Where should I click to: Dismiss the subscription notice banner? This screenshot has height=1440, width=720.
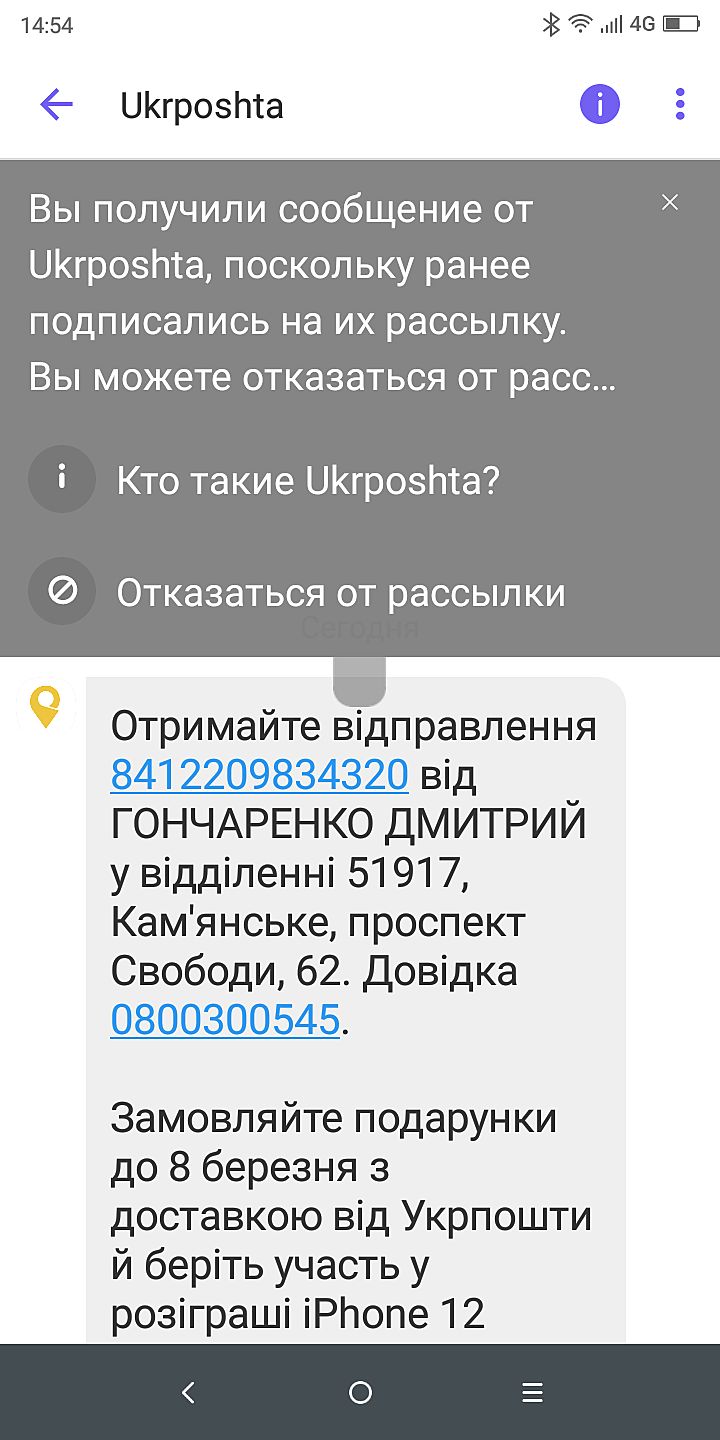point(670,202)
